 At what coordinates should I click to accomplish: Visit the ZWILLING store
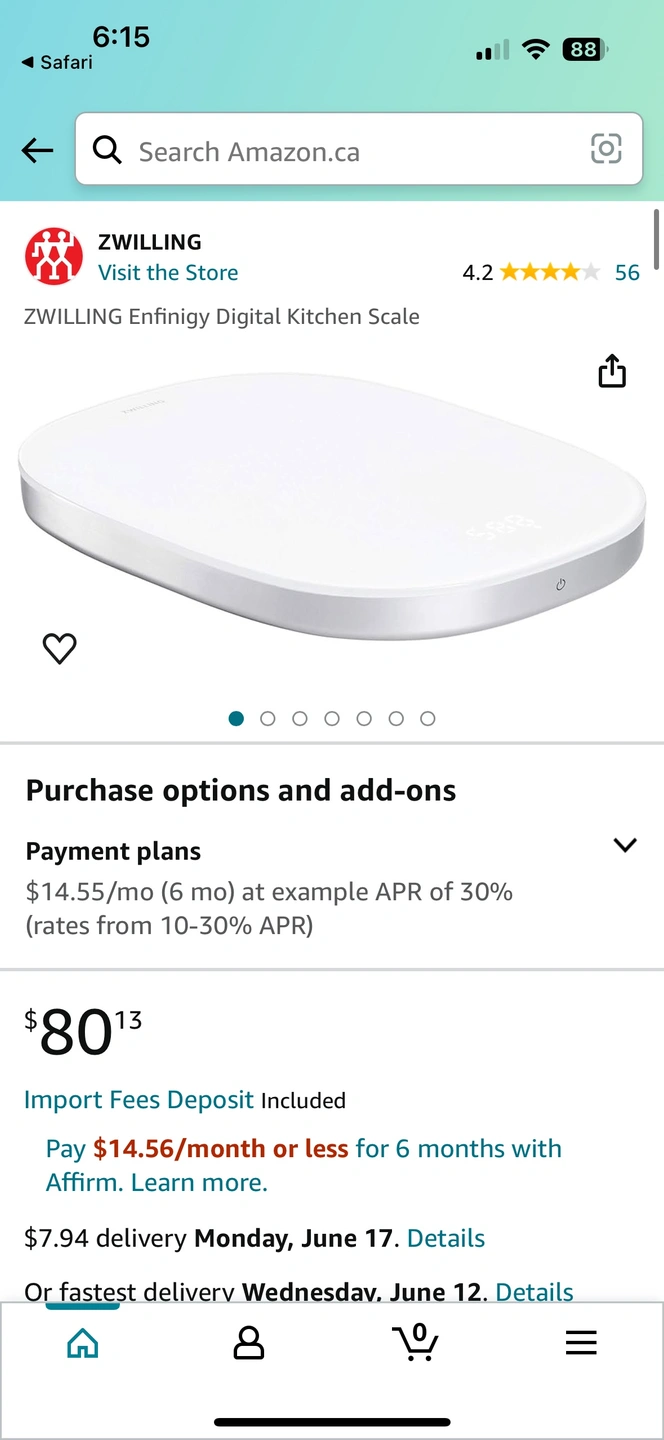tap(168, 273)
